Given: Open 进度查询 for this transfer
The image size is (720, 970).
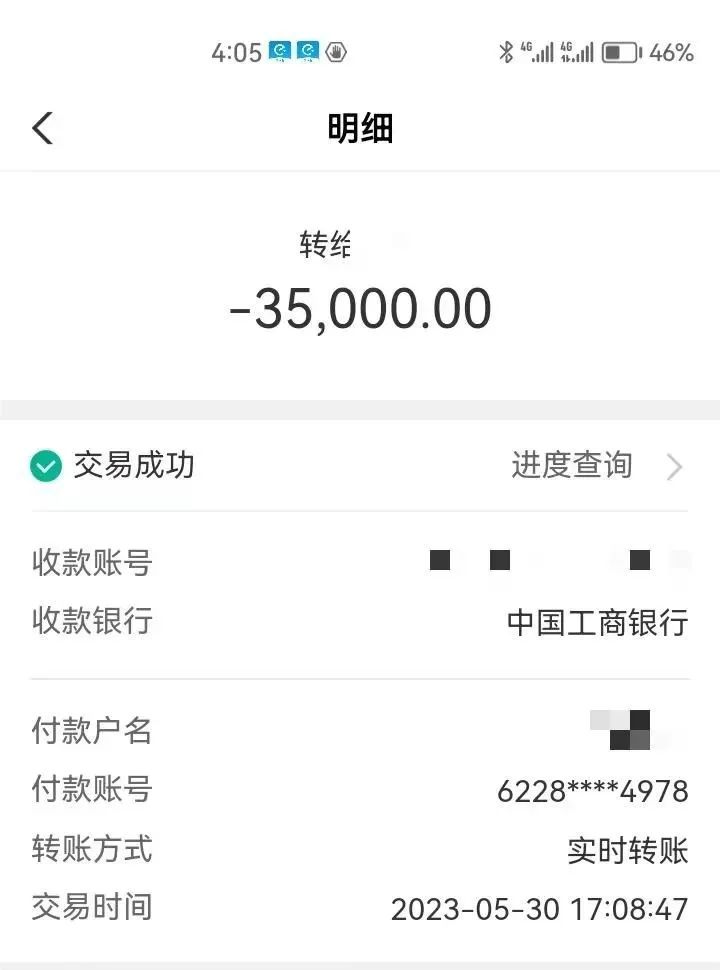Looking at the screenshot, I should coord(595,466).
